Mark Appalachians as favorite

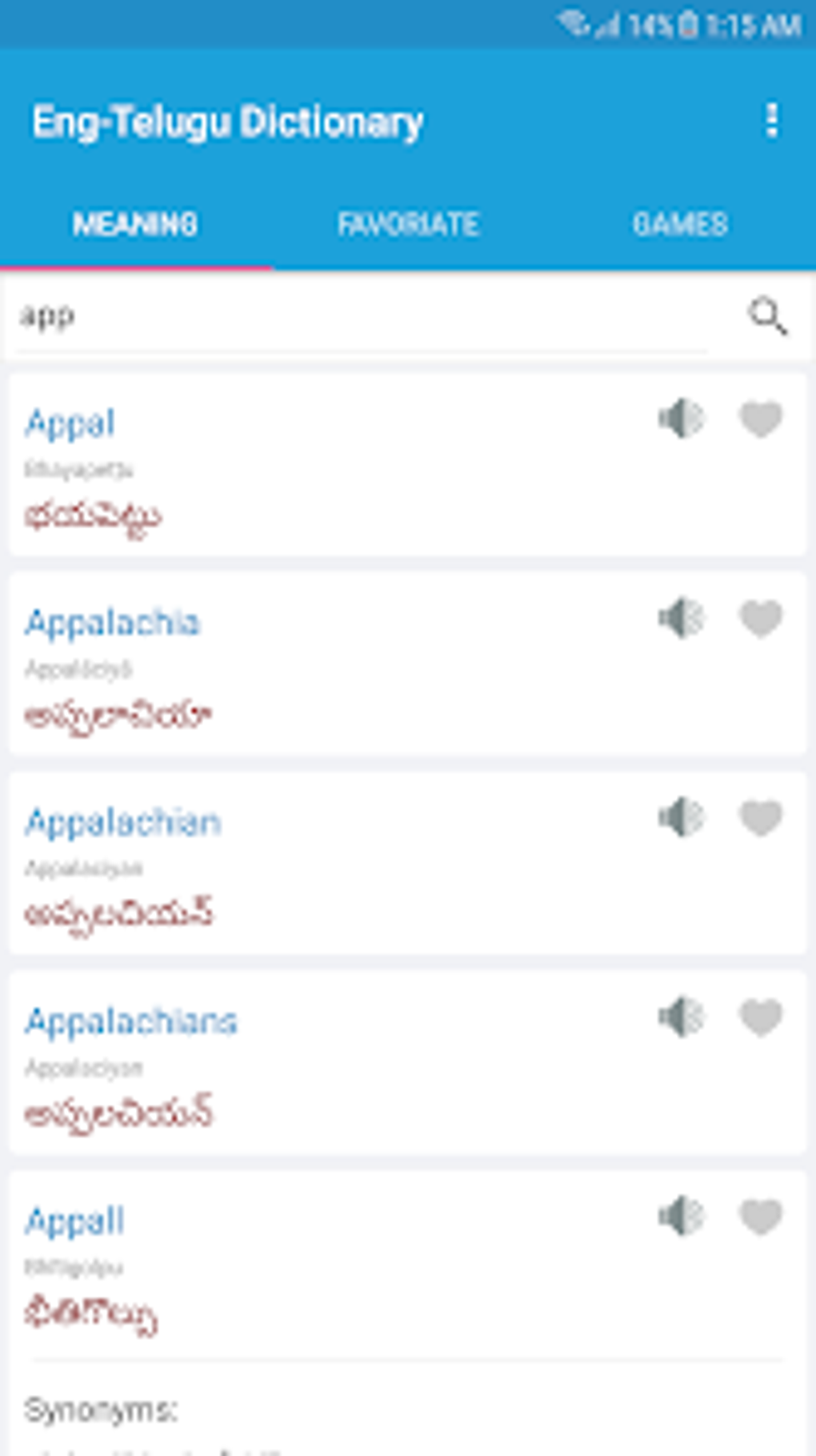coord(761,1017)
